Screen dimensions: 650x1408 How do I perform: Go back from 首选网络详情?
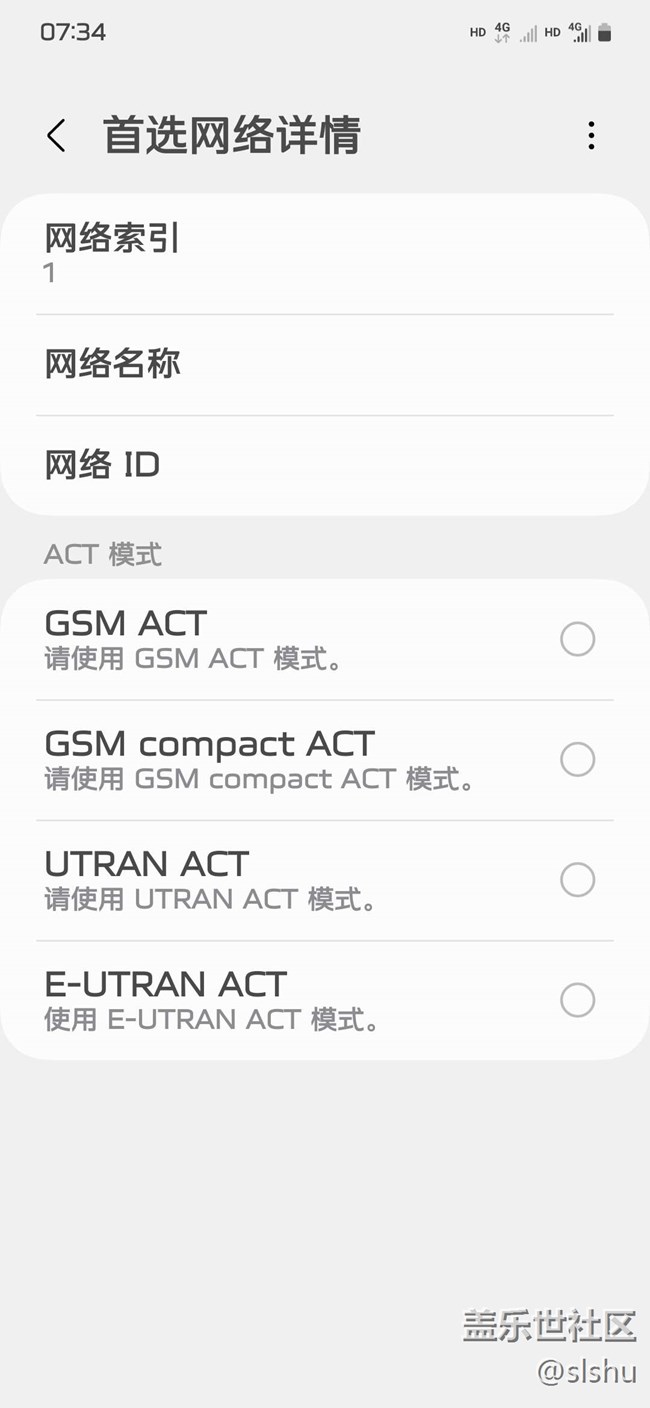[56, 136]
